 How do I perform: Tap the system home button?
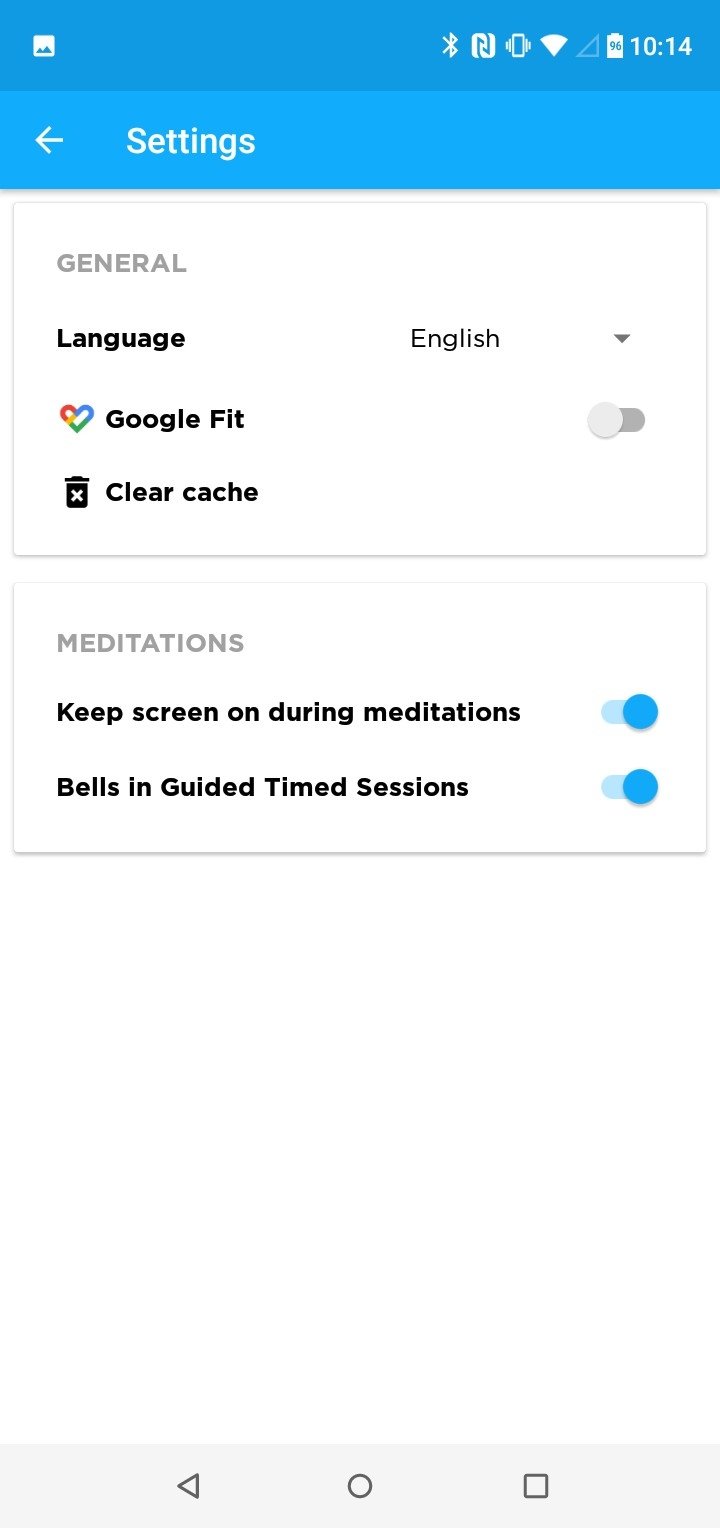pyautogui.click(x=360, y=1486)
